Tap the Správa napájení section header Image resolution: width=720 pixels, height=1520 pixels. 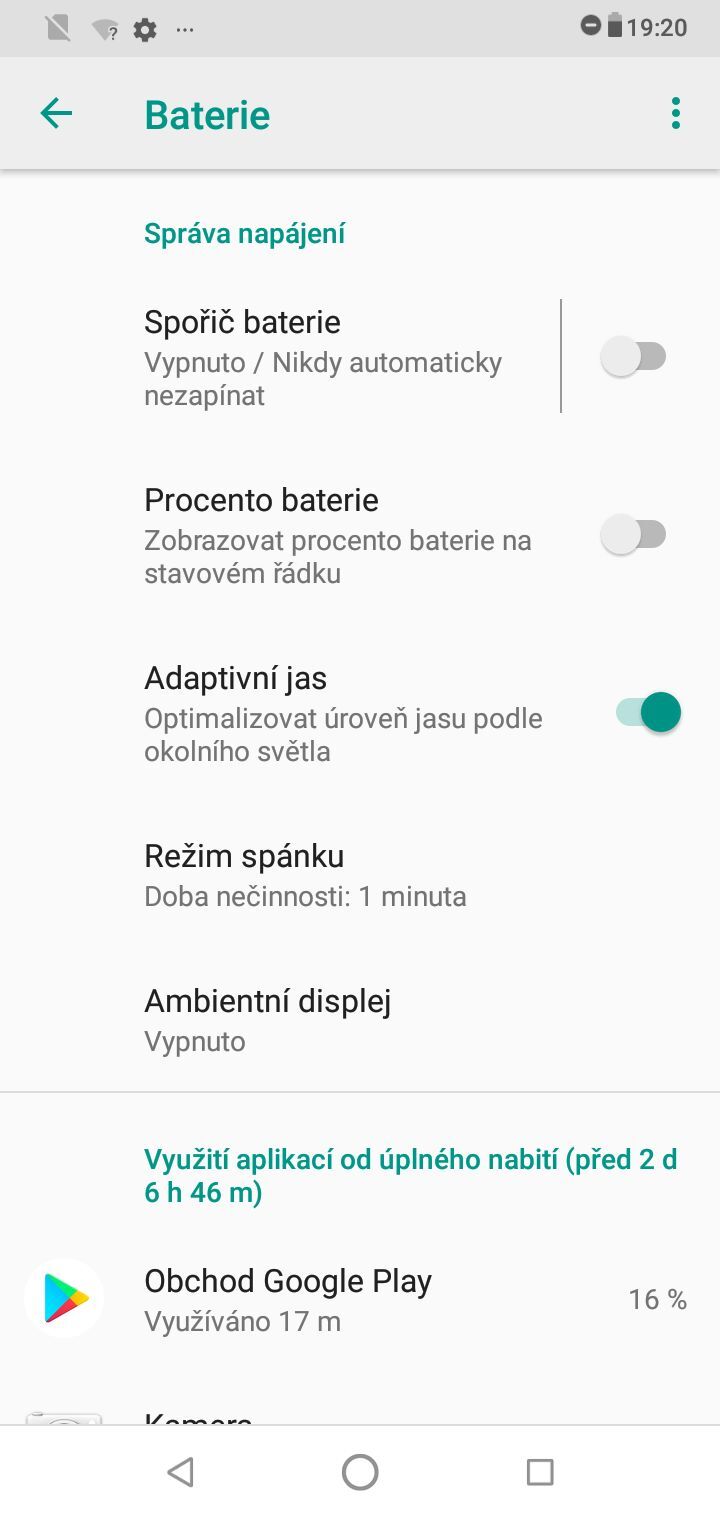244,232
